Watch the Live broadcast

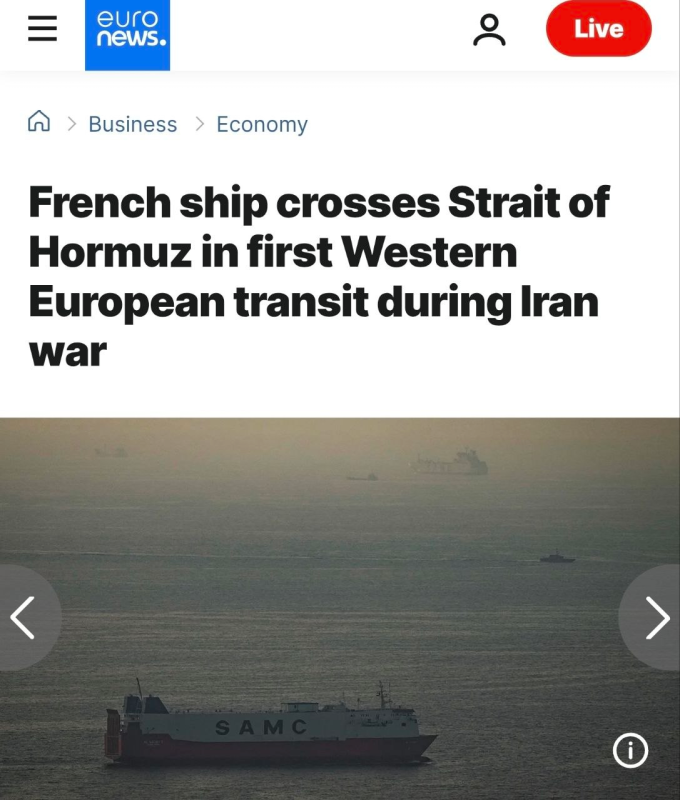598,29
